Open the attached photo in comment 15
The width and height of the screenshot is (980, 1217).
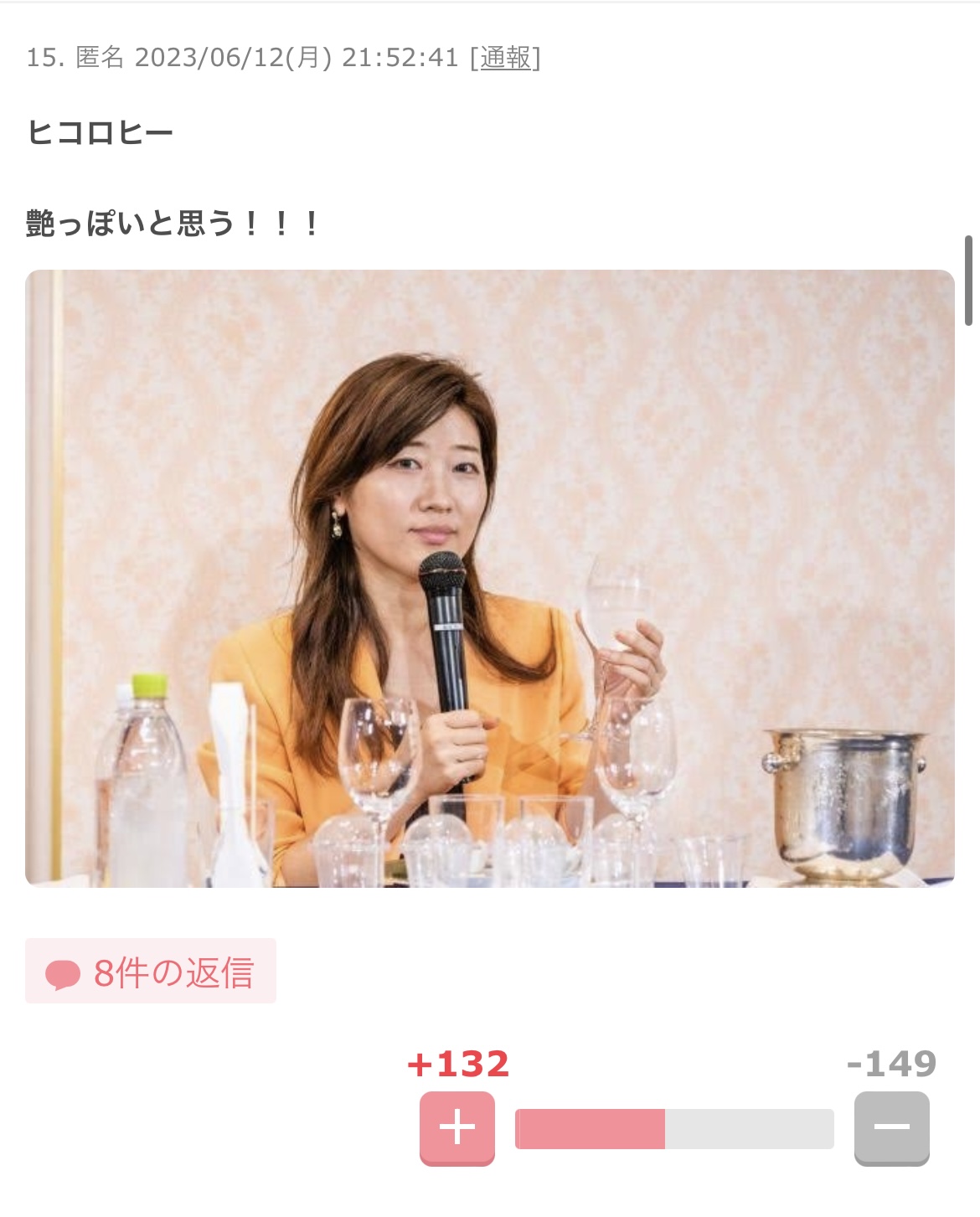(x=490, y=578)
